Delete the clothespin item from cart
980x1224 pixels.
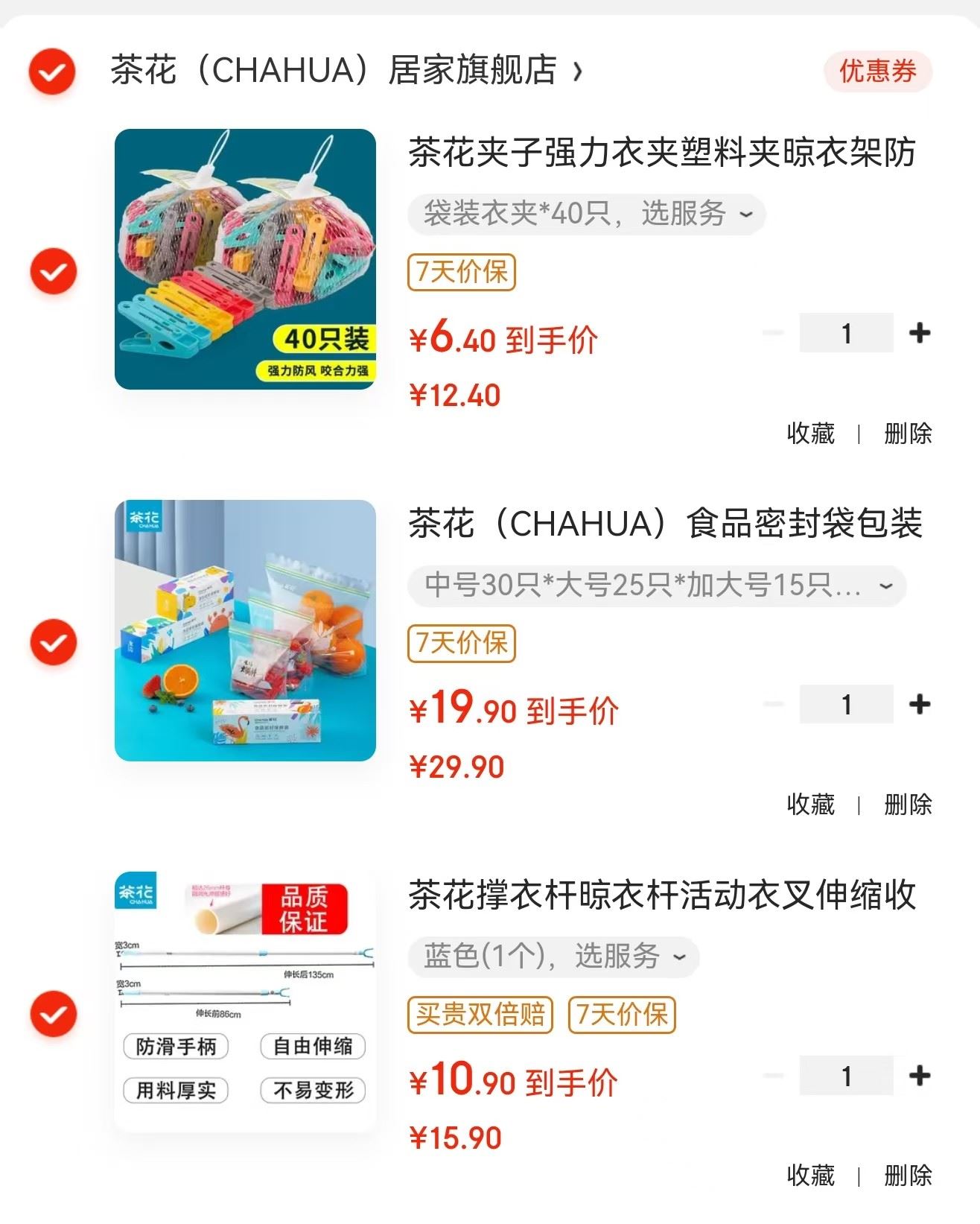pos(908,433)
